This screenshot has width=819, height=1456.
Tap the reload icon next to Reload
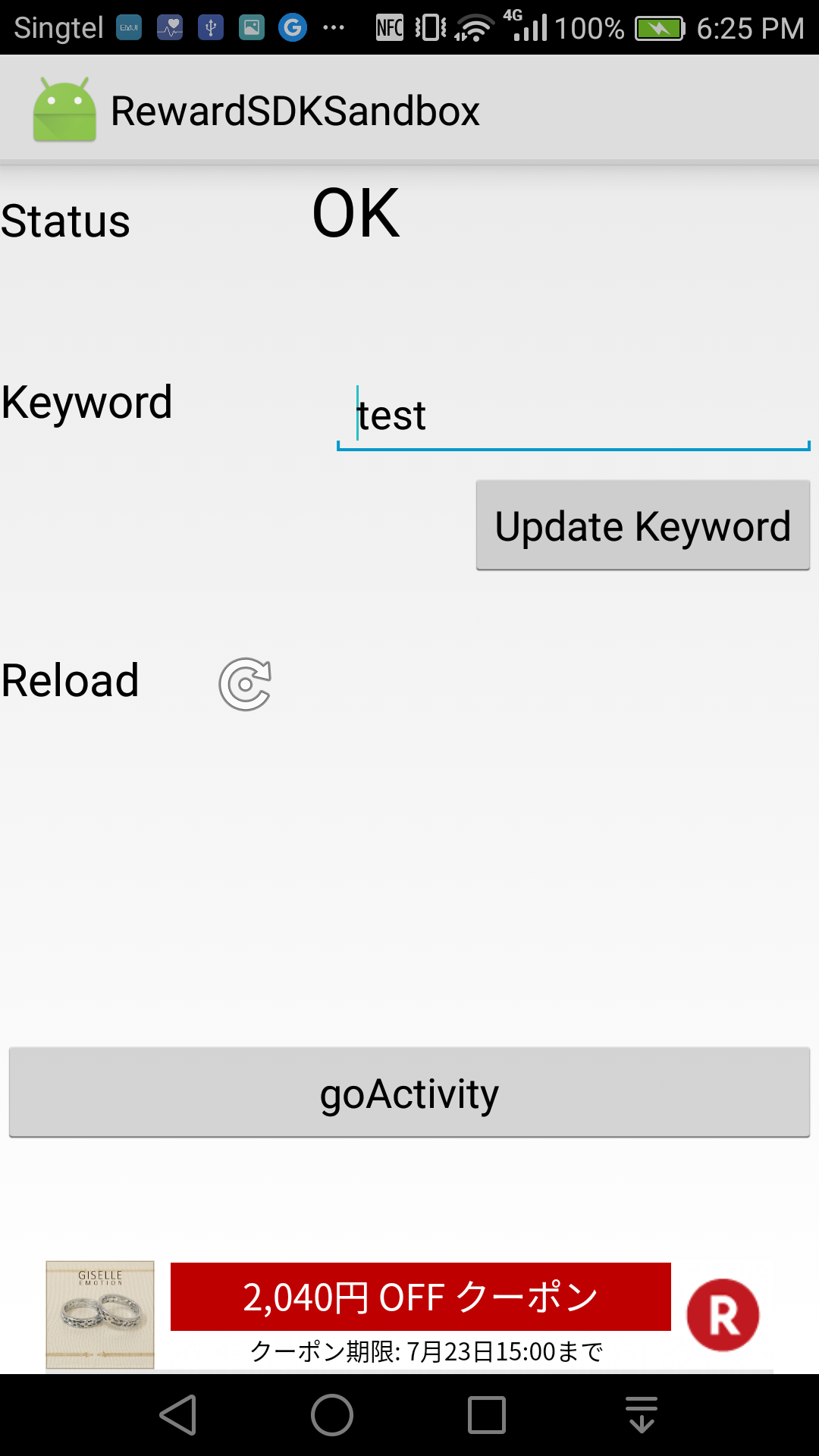coord(245,684)
